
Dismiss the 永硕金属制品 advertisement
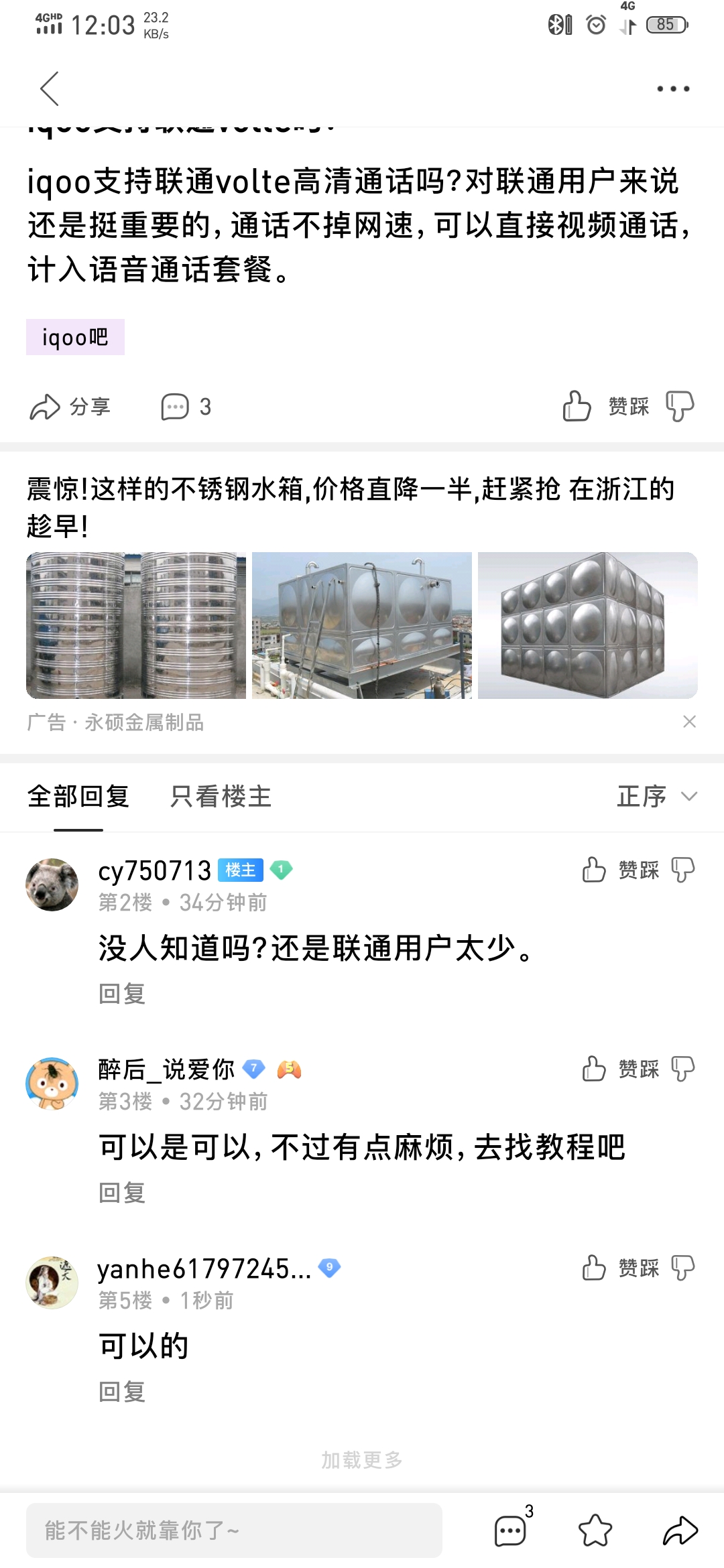click(689, 722)
